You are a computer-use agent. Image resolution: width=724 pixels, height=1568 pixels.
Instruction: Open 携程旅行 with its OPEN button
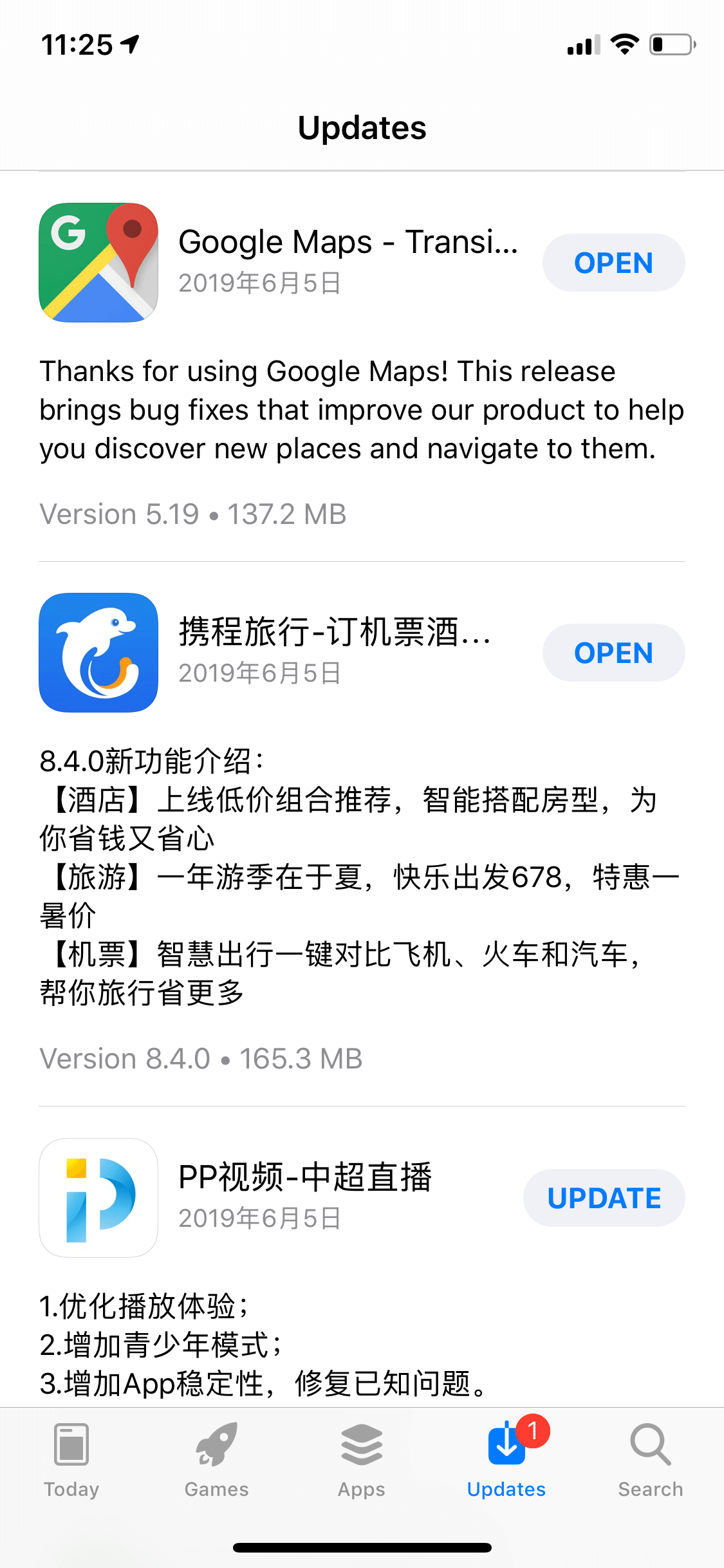(613, 653)
